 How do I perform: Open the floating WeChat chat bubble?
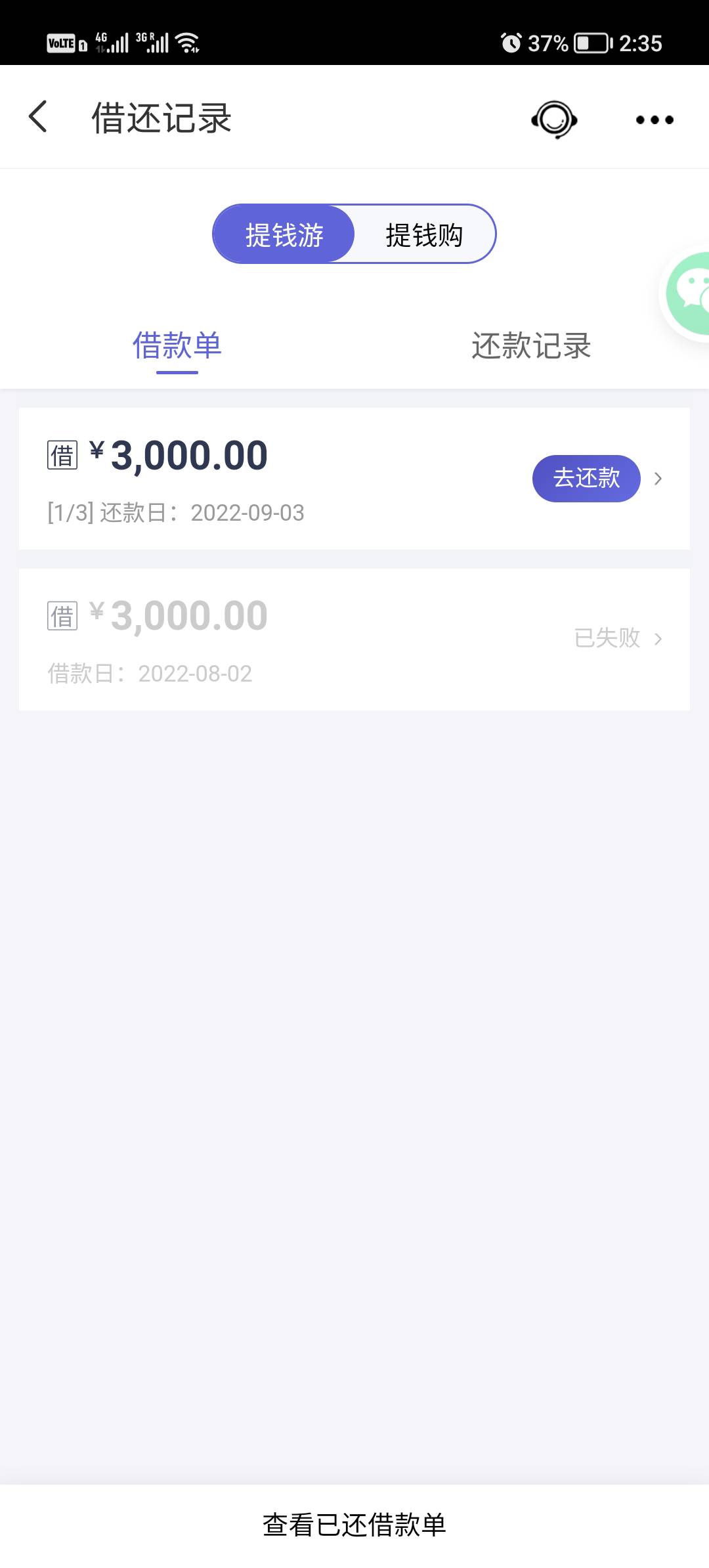689,293
